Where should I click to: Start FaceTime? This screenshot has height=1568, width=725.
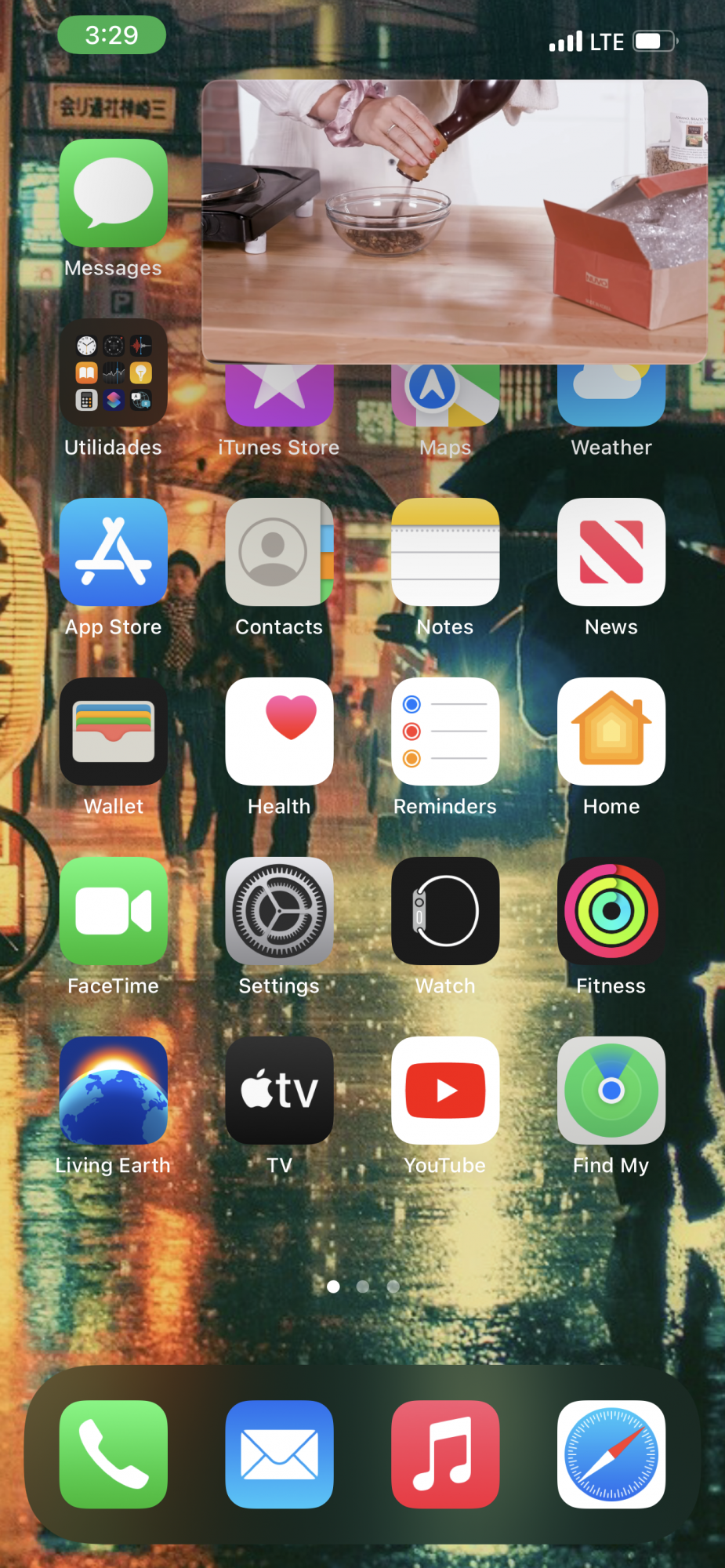[x=113, y=911]
